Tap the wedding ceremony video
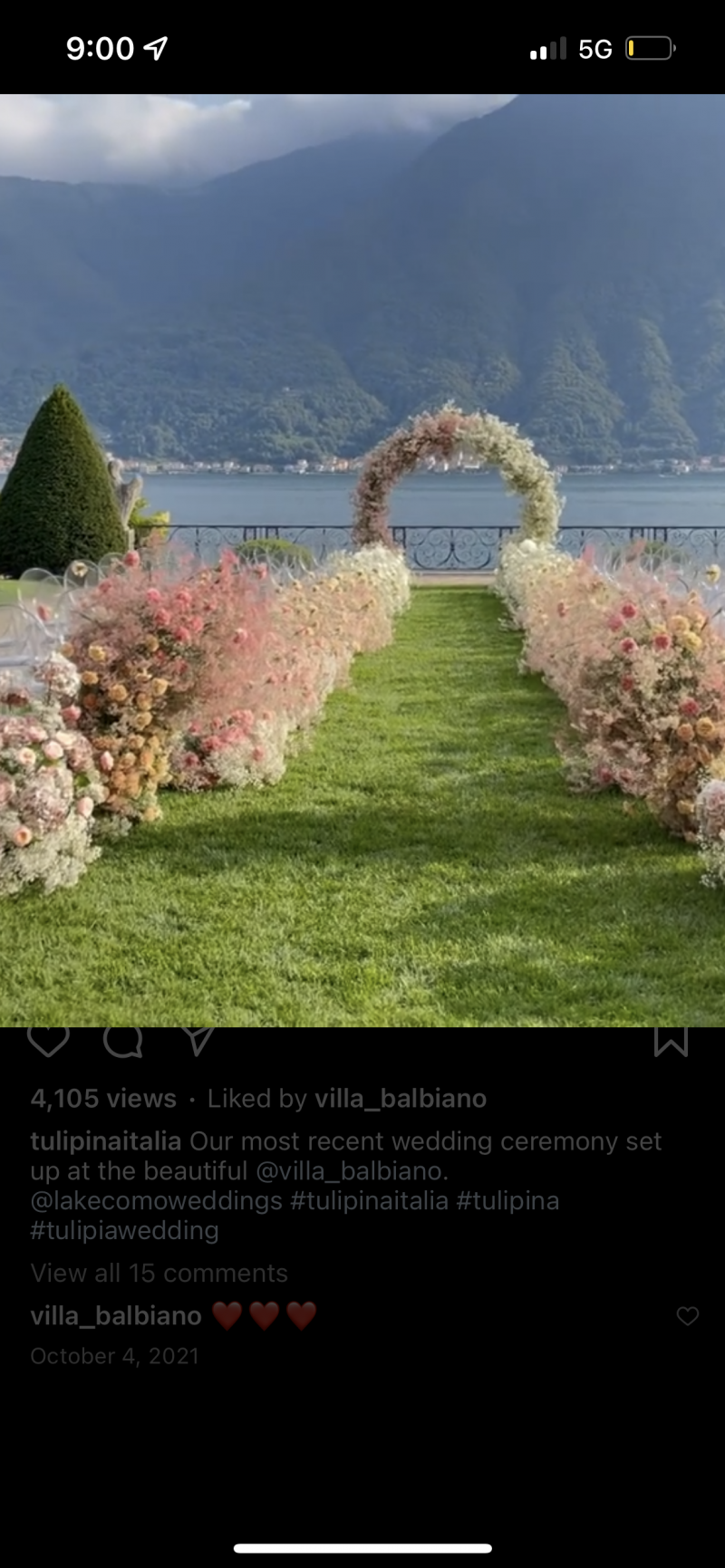The width and height of the screenshot is (725, 1568). point(362,560)
